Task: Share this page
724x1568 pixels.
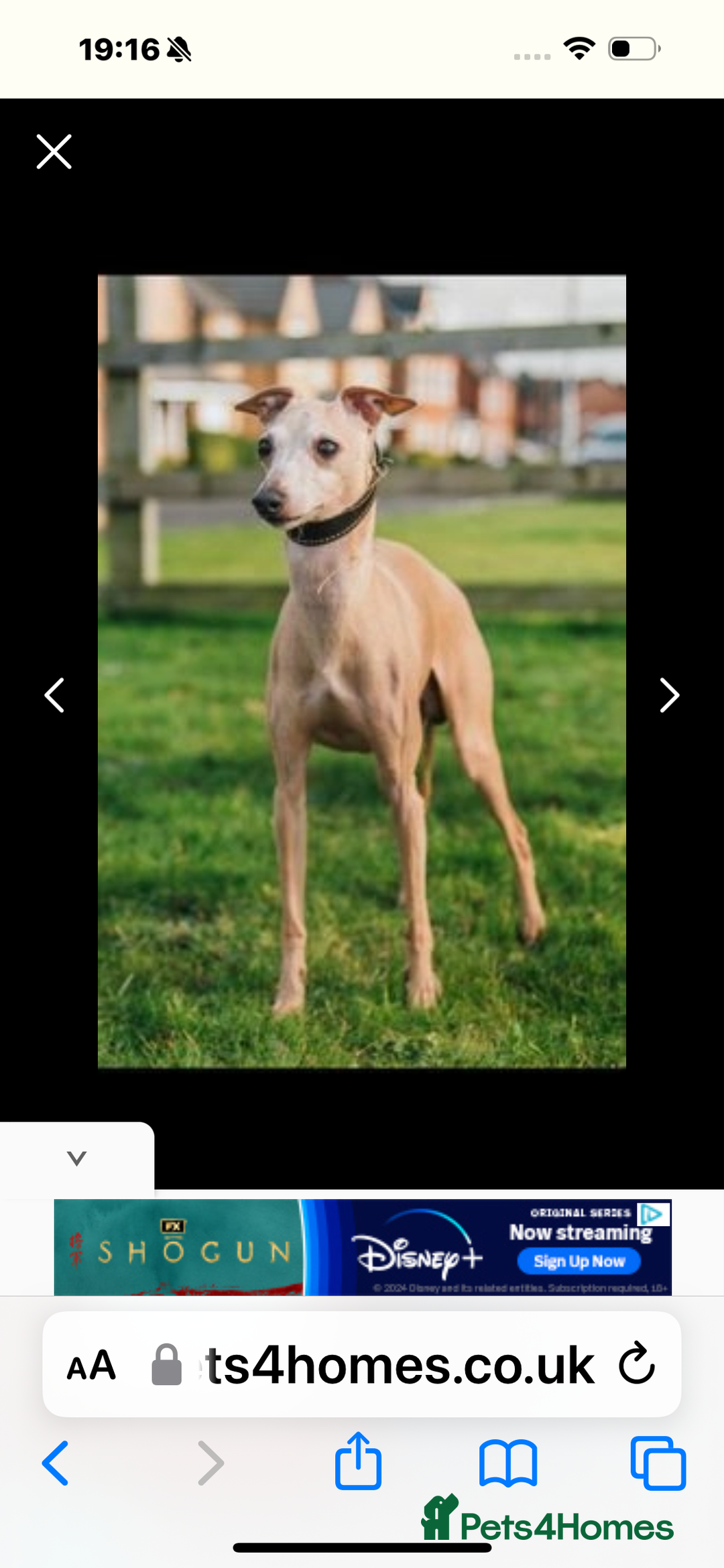Action: point(358,1461)
